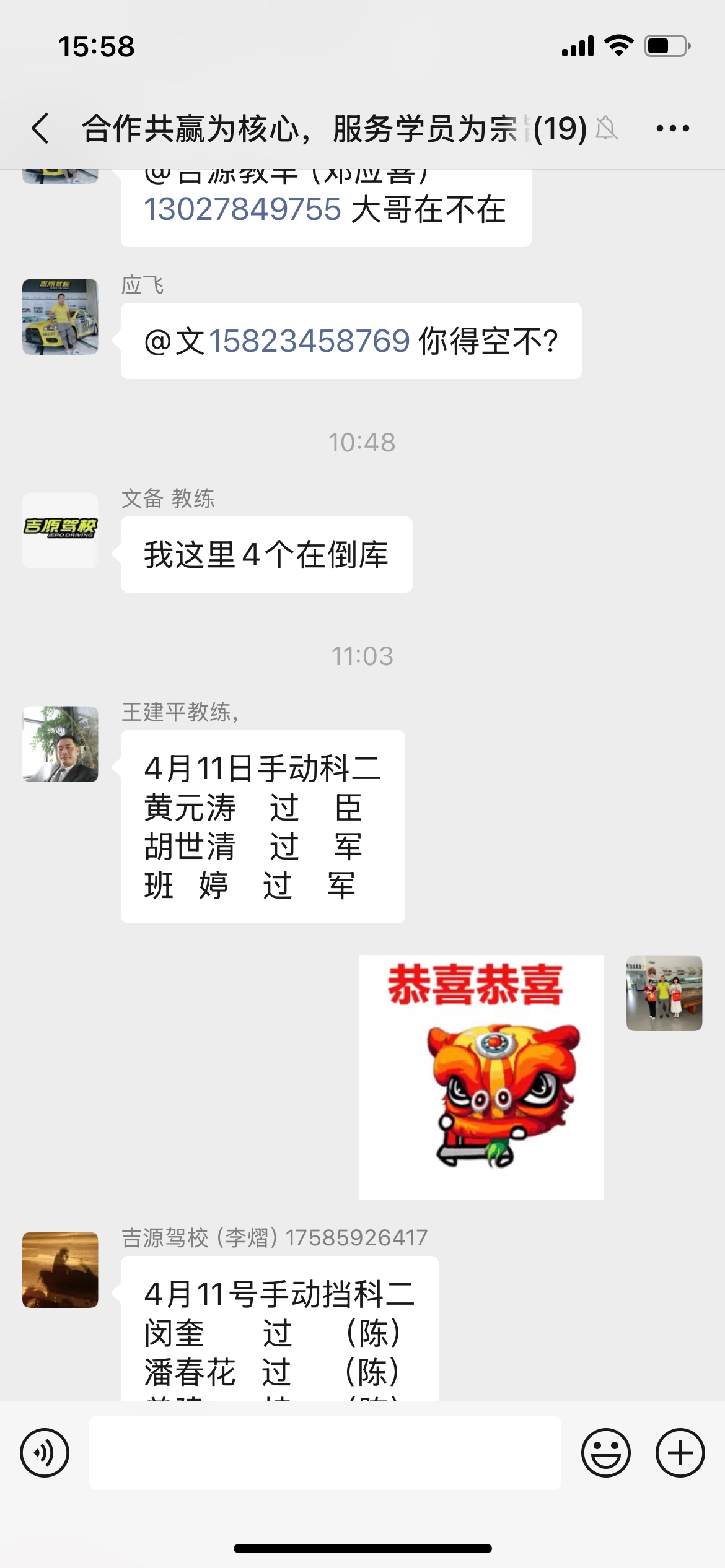725x1568 pixels.
Task: Open 吉源驾校 (李熠)'s profile avatar
Action: pos(60,1270)
